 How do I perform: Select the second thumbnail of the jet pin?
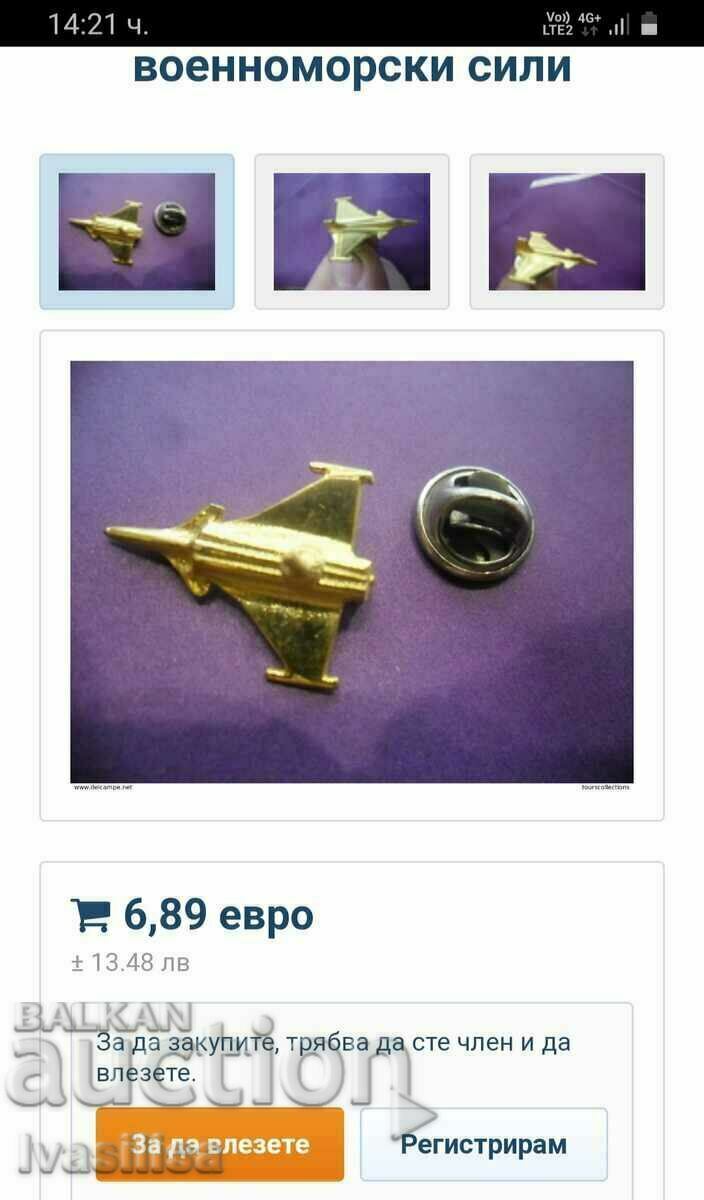[352, 232]
